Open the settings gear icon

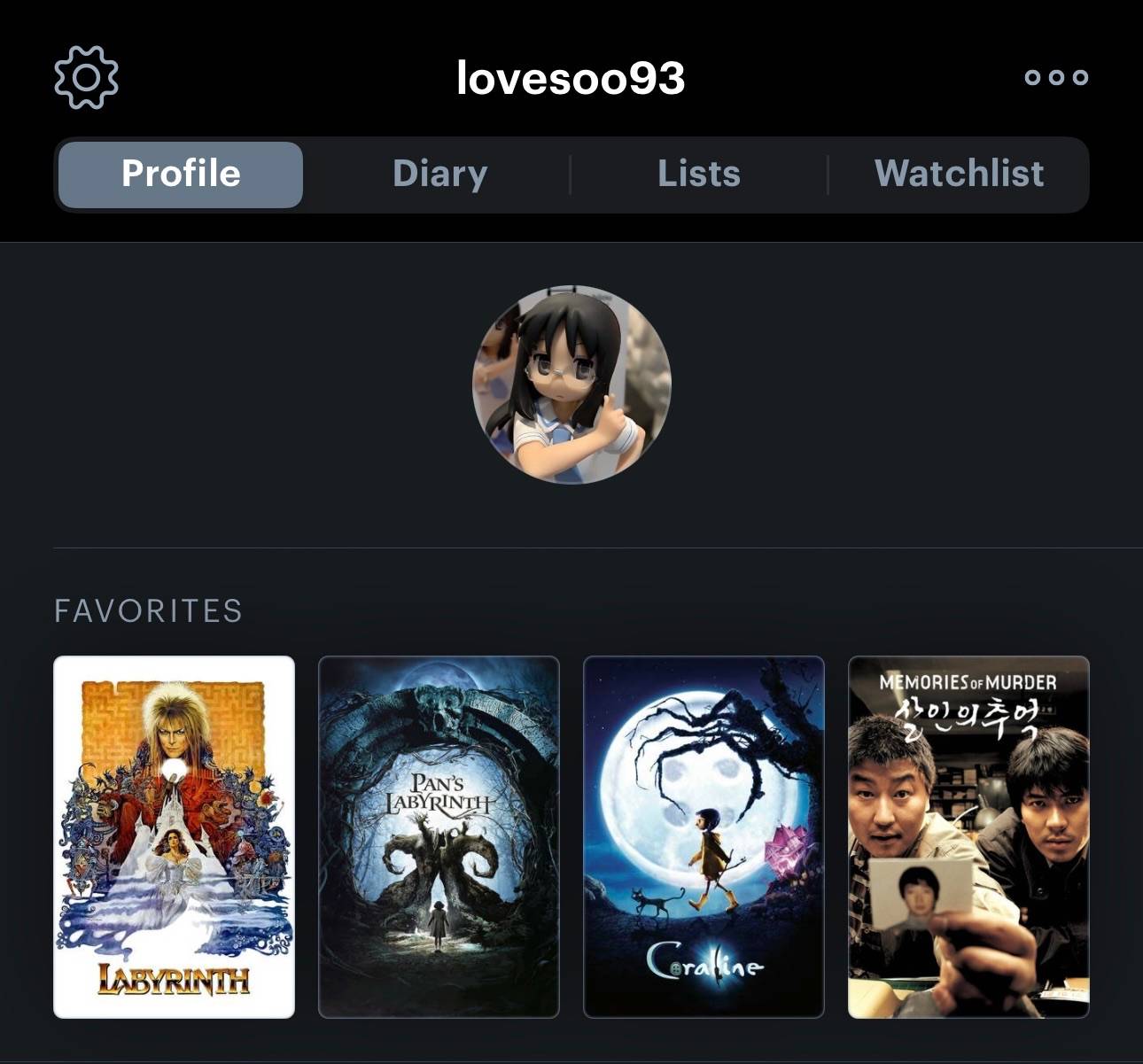[86, 78]
